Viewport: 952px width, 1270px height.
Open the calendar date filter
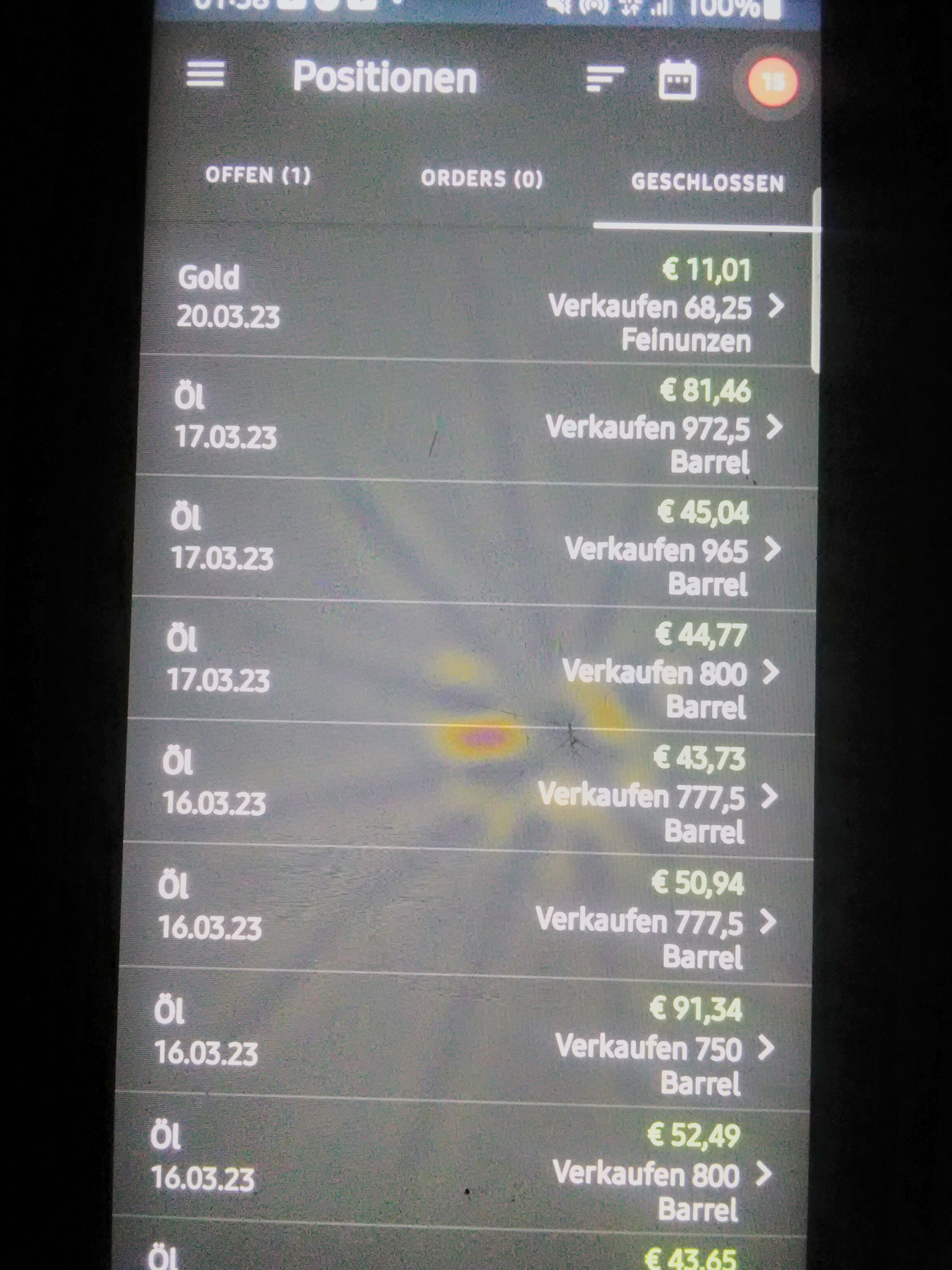click(677, 80)
